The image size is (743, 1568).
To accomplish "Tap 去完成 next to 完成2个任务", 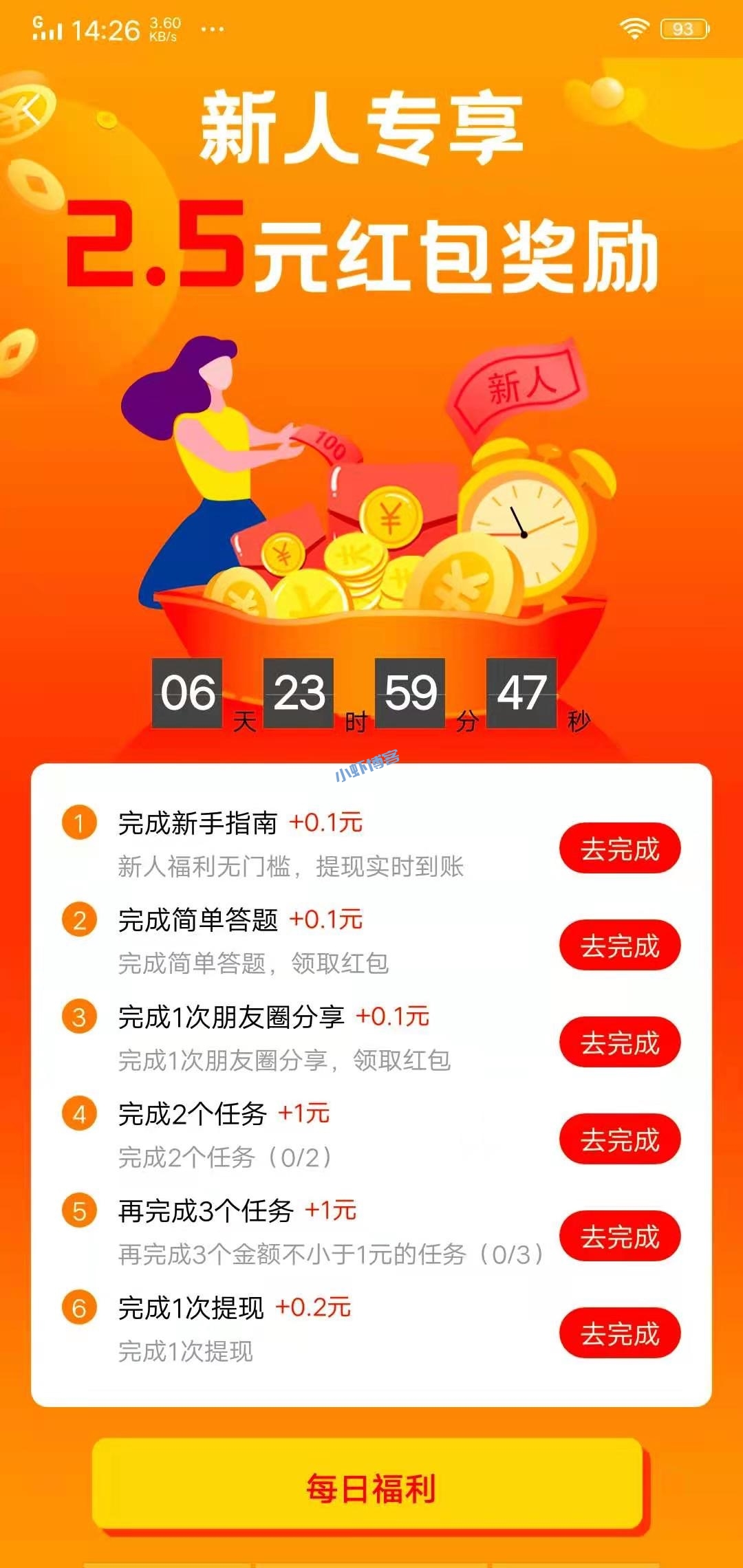I will click(x=620, y=1138).
